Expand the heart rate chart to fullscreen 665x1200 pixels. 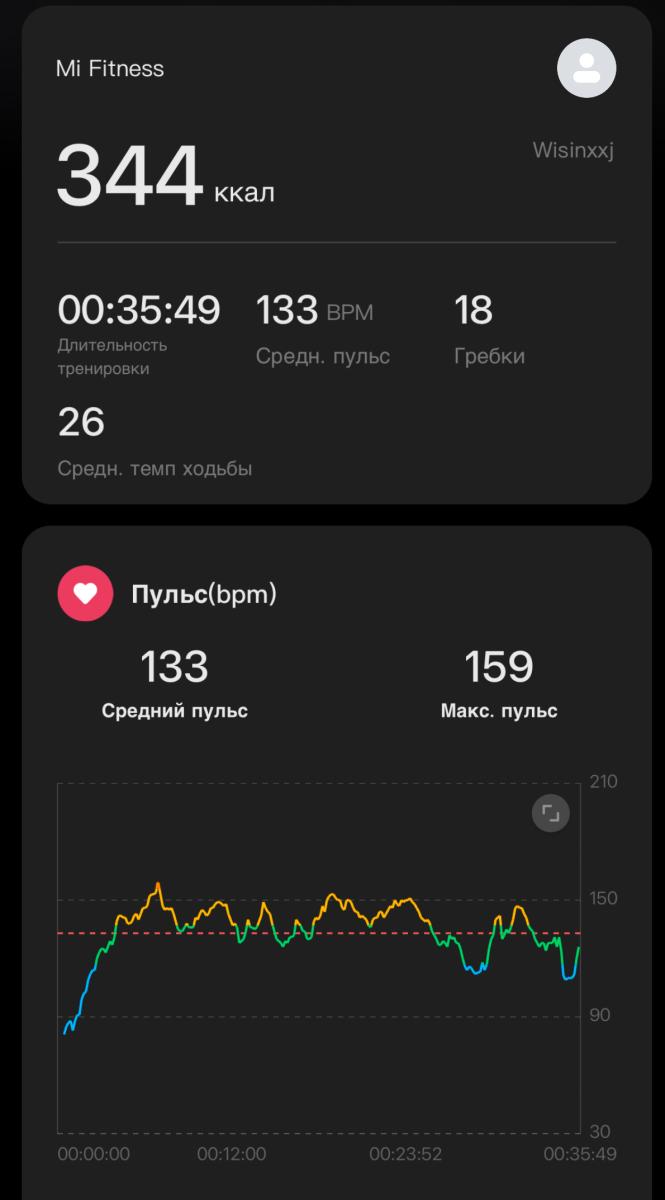[x=550, y=813]
